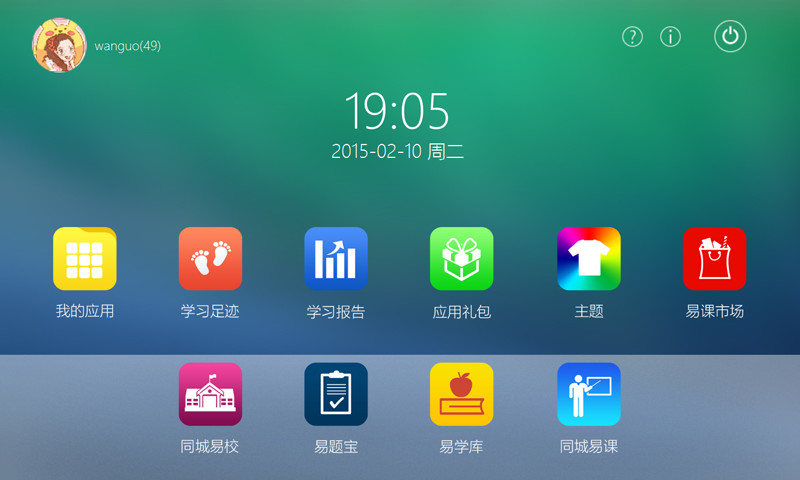The width and height of the screenshot is (800, 480).
Task: Launch 易课市场 app
Action: (x=715, y=259)
